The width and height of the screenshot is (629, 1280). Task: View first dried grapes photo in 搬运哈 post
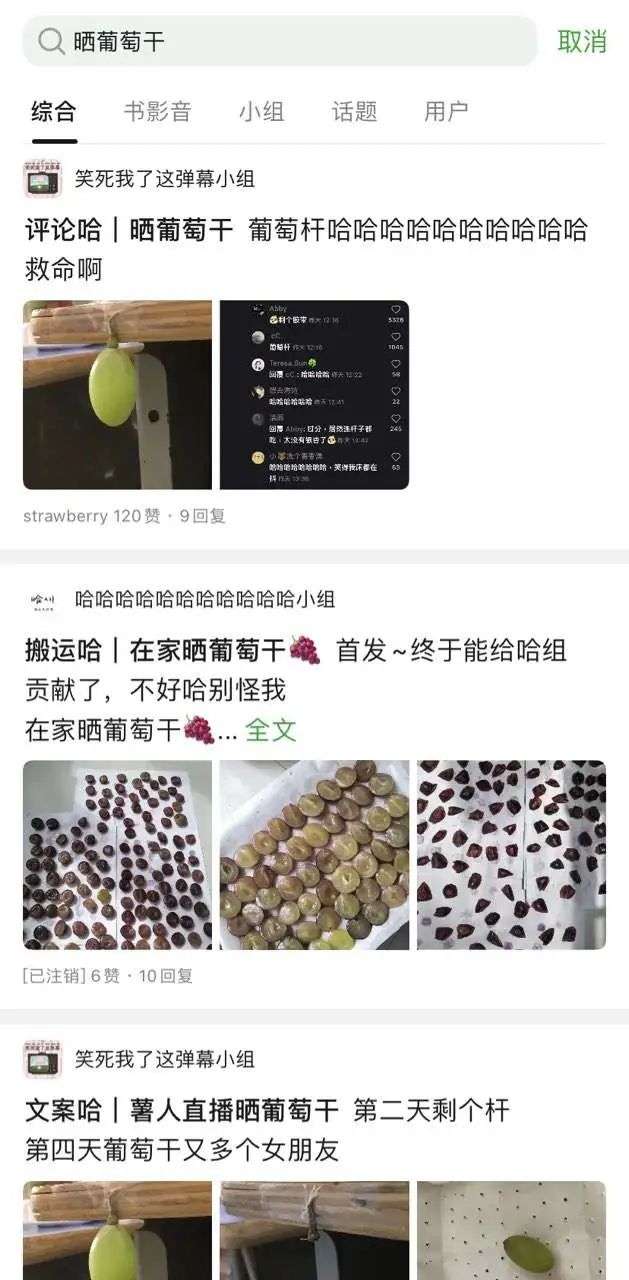[x=117, y=855]
